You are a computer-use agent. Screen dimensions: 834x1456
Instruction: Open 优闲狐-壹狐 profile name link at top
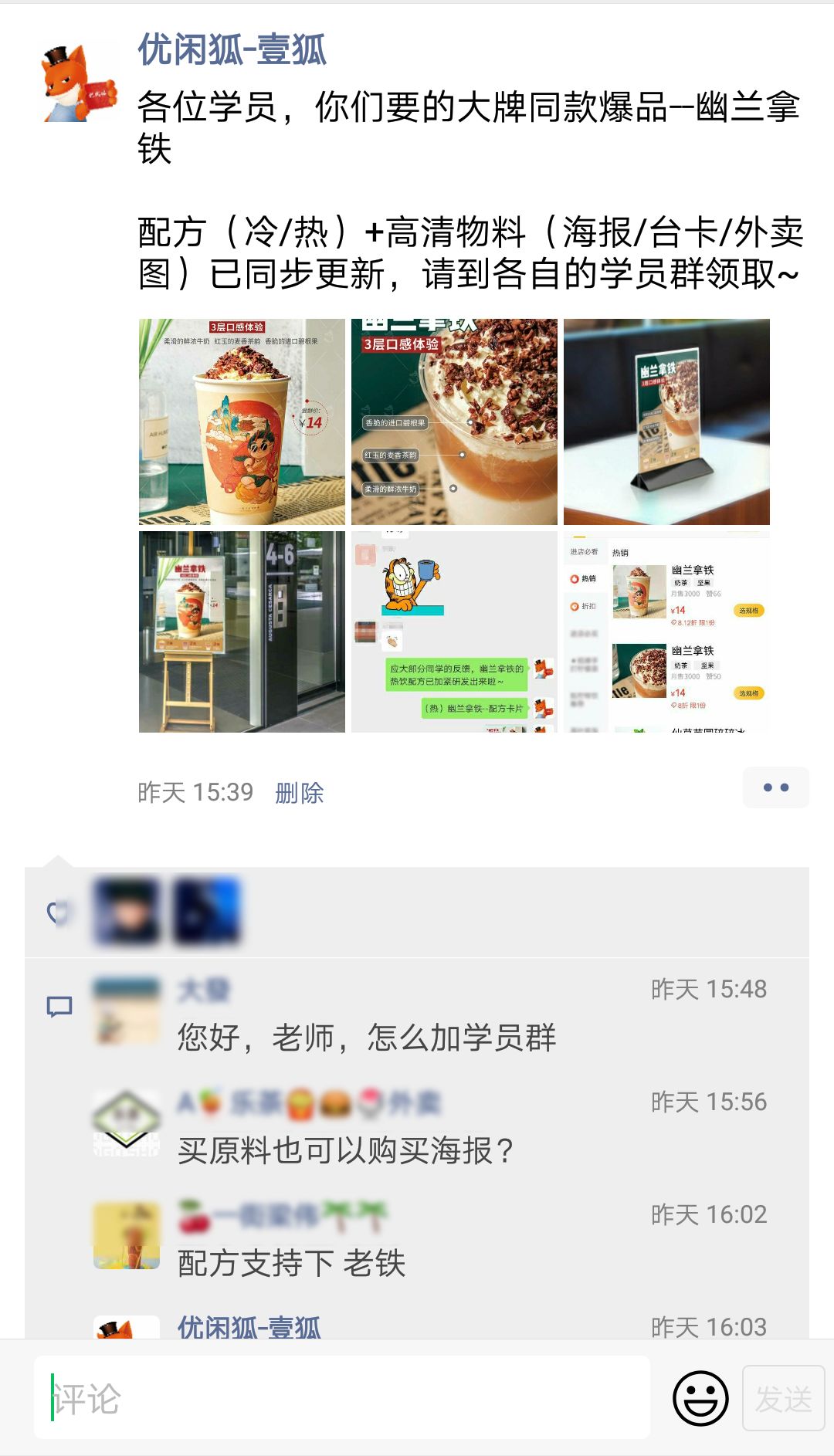pyautogui.click(x=232, y=50)
